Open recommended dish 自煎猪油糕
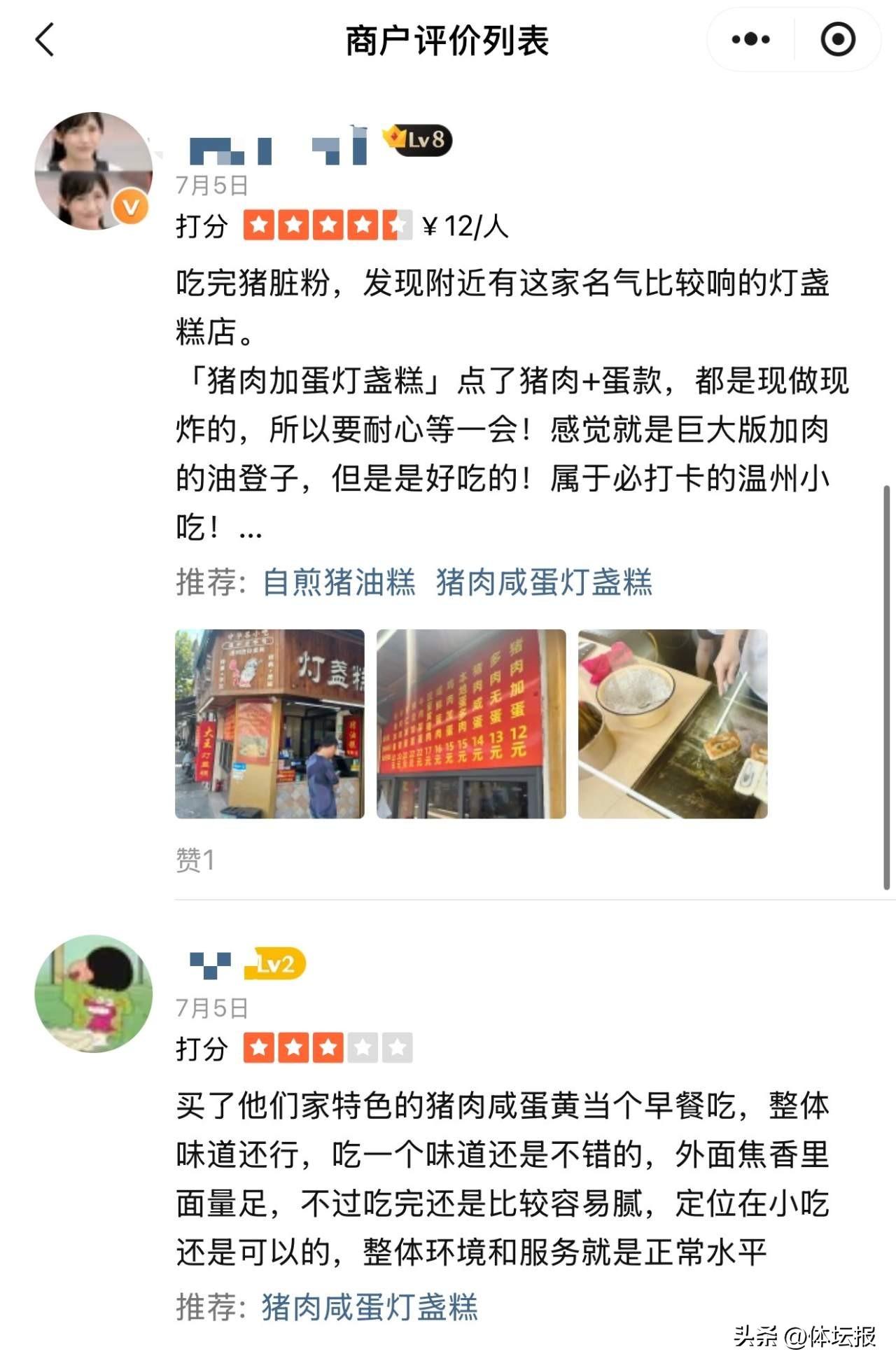 tap(339, 582)
